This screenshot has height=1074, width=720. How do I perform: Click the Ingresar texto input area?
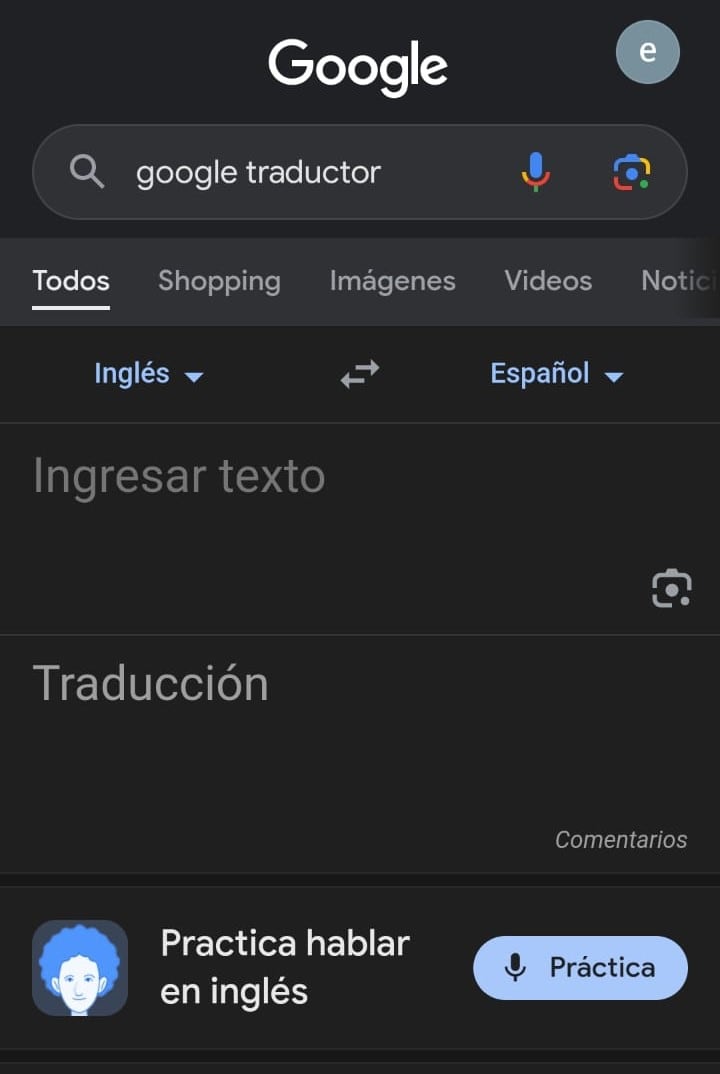tap(179, 475)
